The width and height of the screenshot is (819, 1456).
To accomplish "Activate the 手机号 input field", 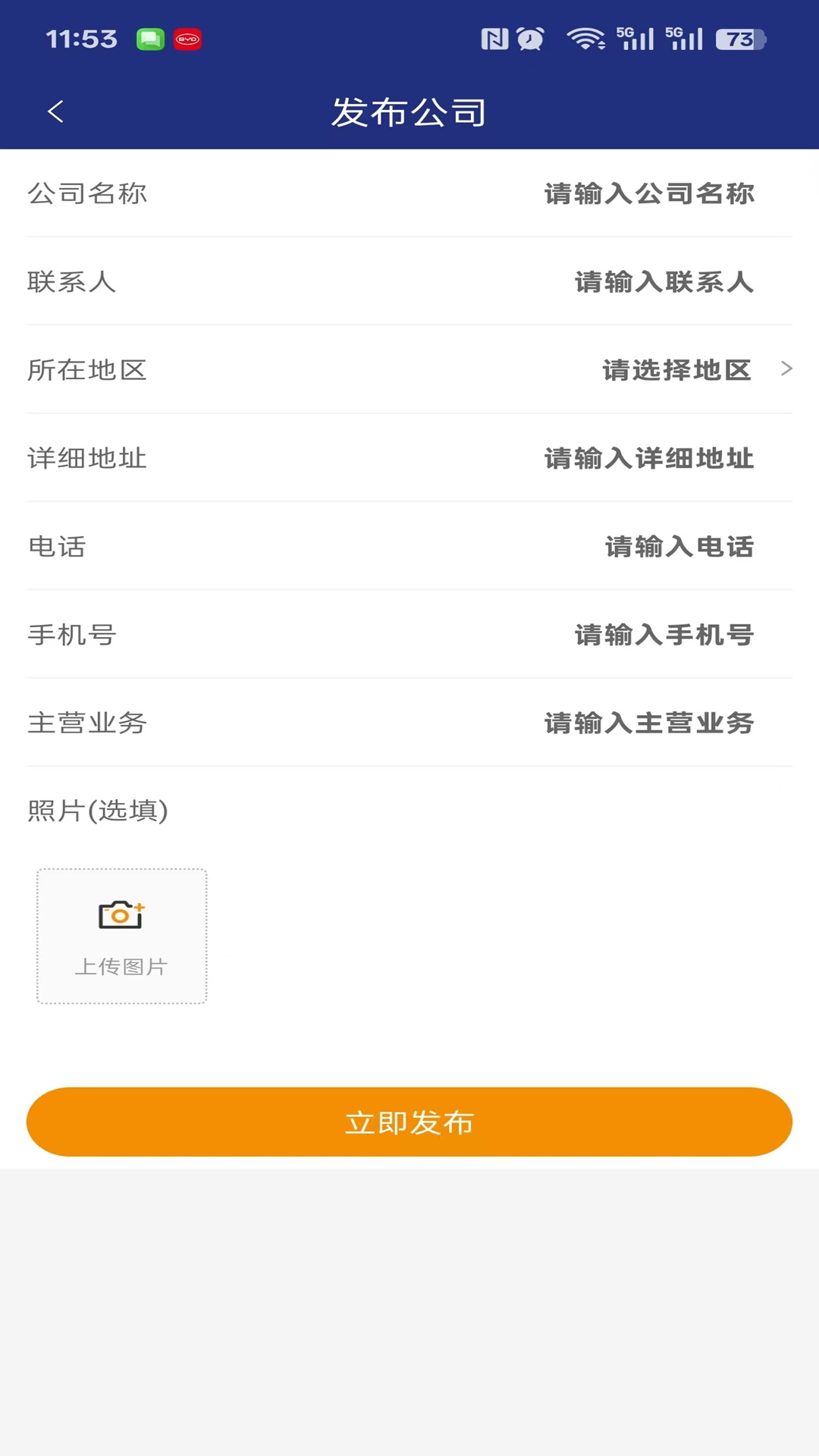I will 664,635.
